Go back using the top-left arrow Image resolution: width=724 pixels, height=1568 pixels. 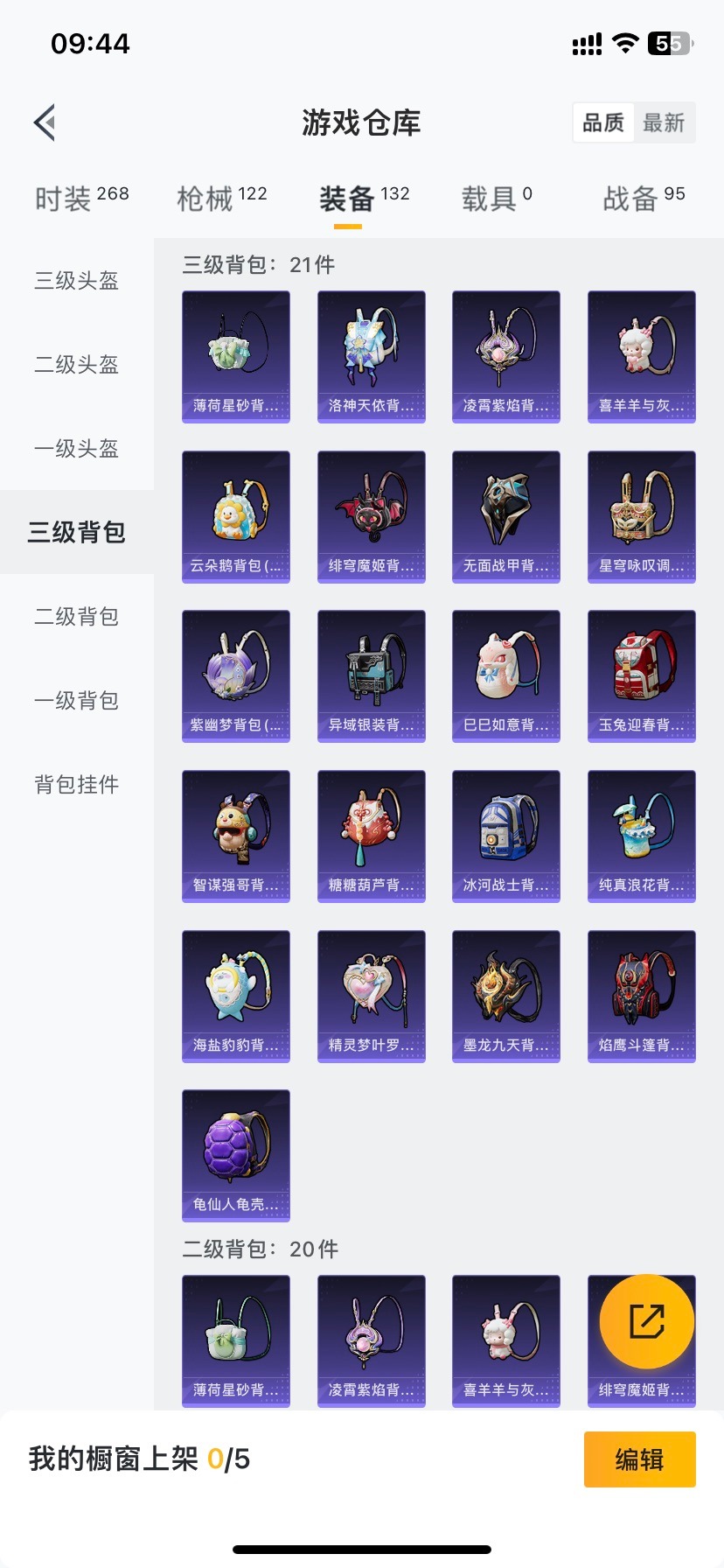(45, 122)
